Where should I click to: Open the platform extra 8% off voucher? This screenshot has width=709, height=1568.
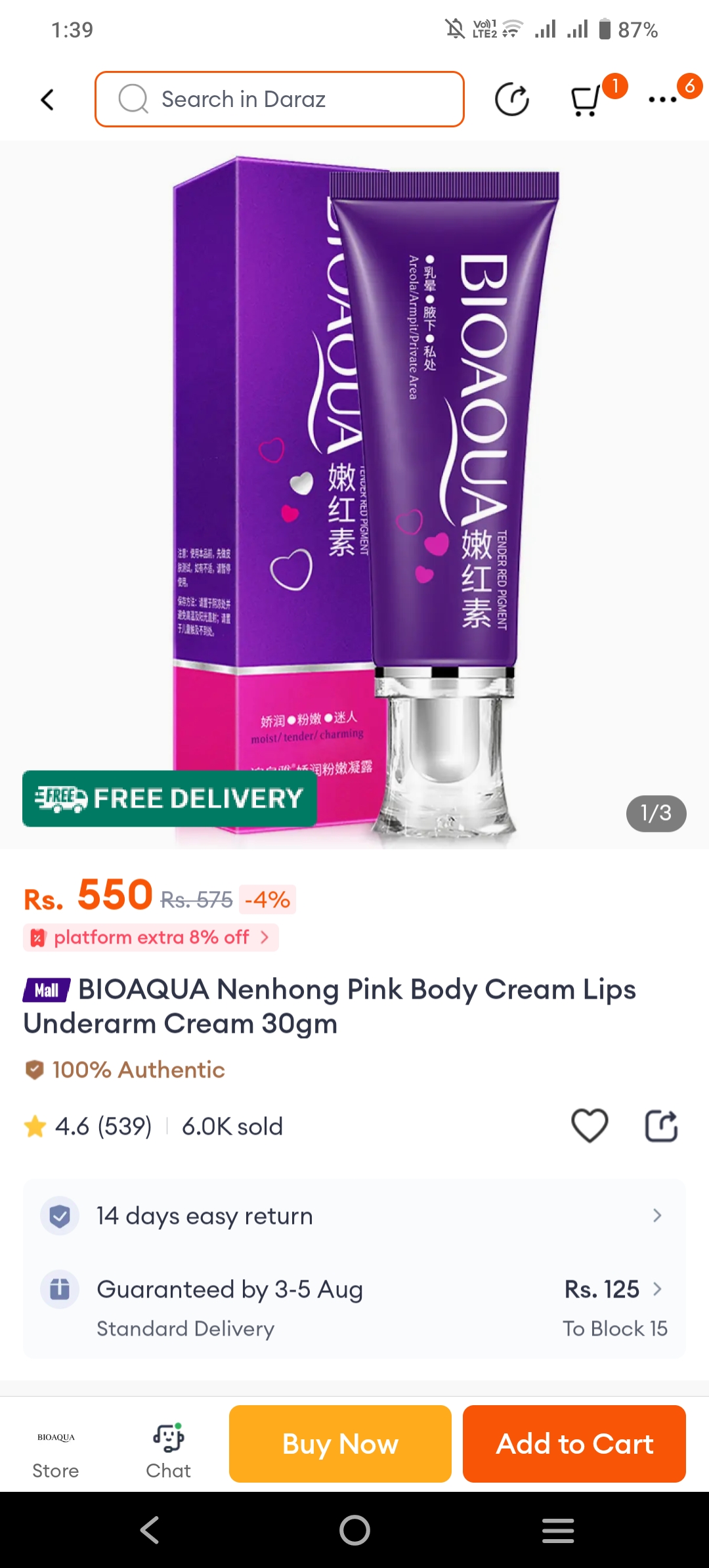coord(151,937)
